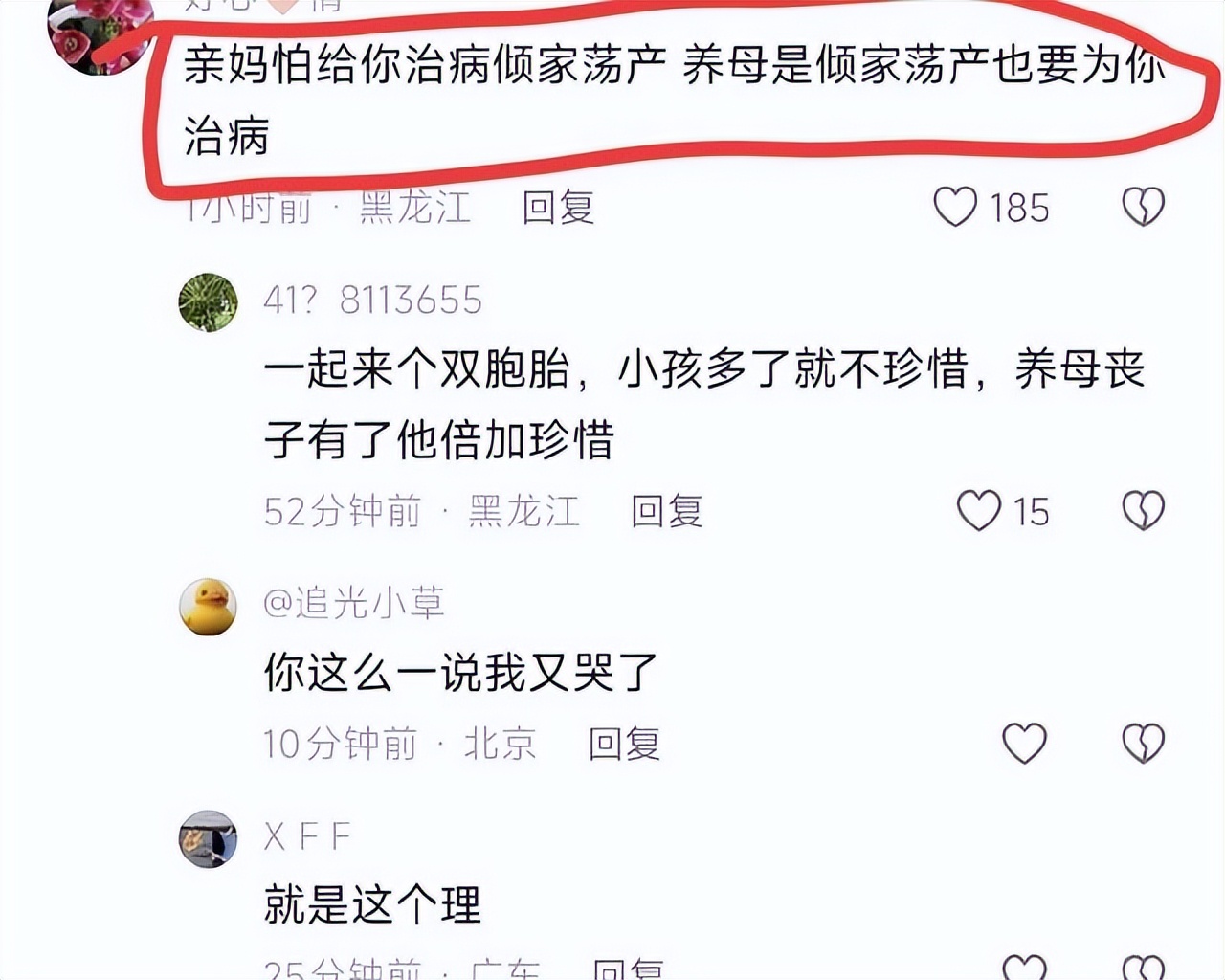Open the flower avatar of the top commenter
The width and height of the screenshot is (1225, 980).
(98, 33)
